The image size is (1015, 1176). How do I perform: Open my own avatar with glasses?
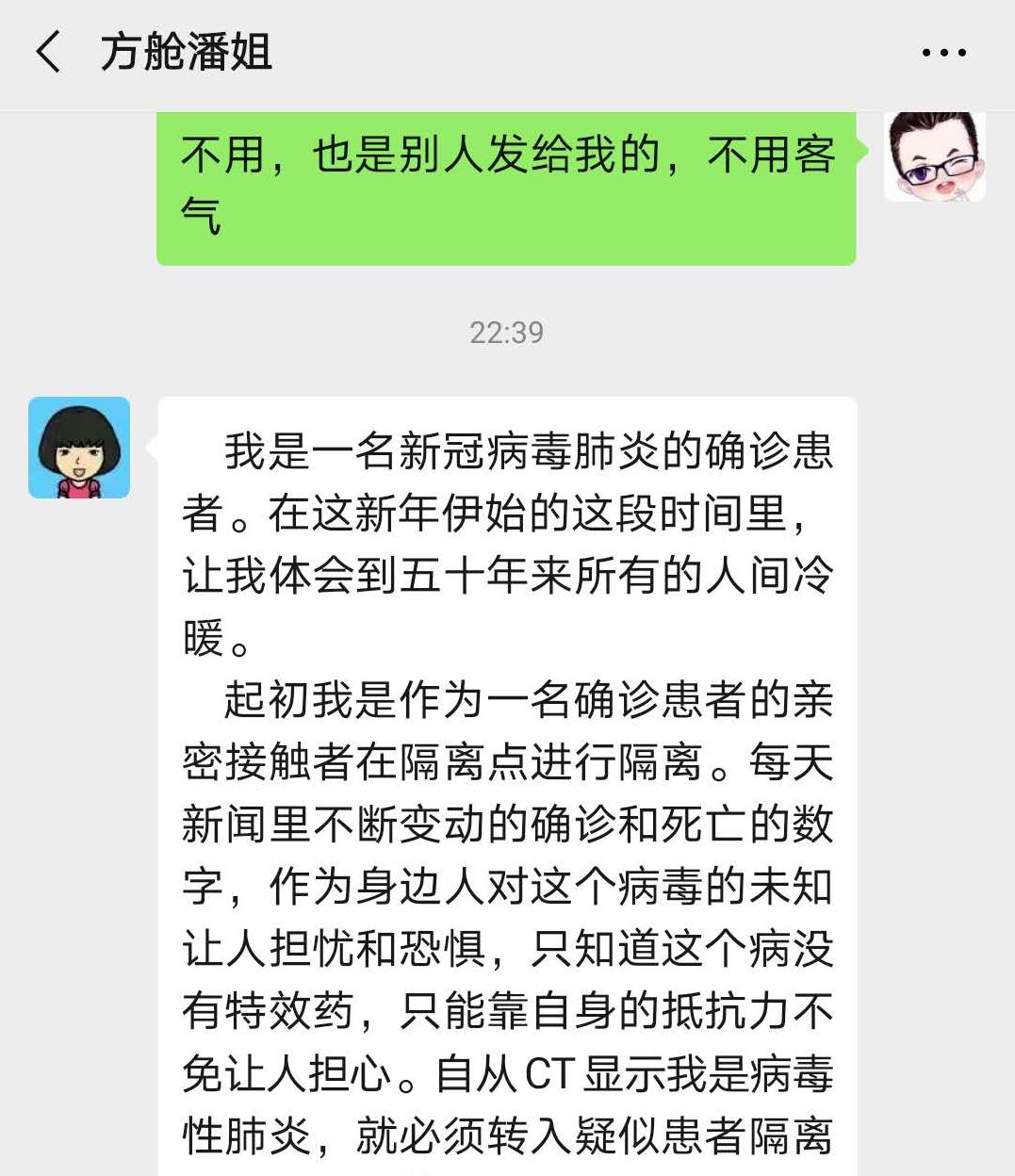[x=934, y=155]
